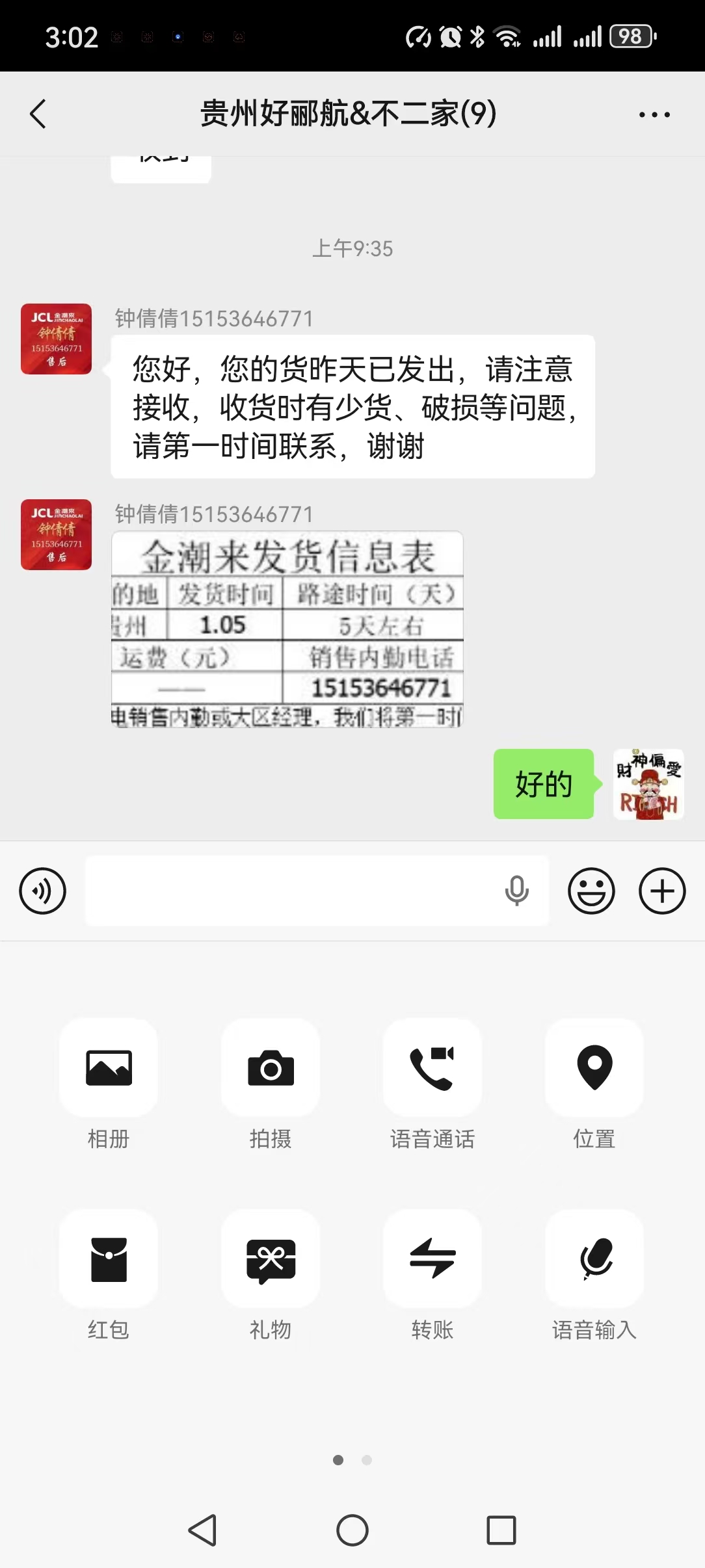
Task: Open 相册 to pick a photo
Action: [109, 1067]
